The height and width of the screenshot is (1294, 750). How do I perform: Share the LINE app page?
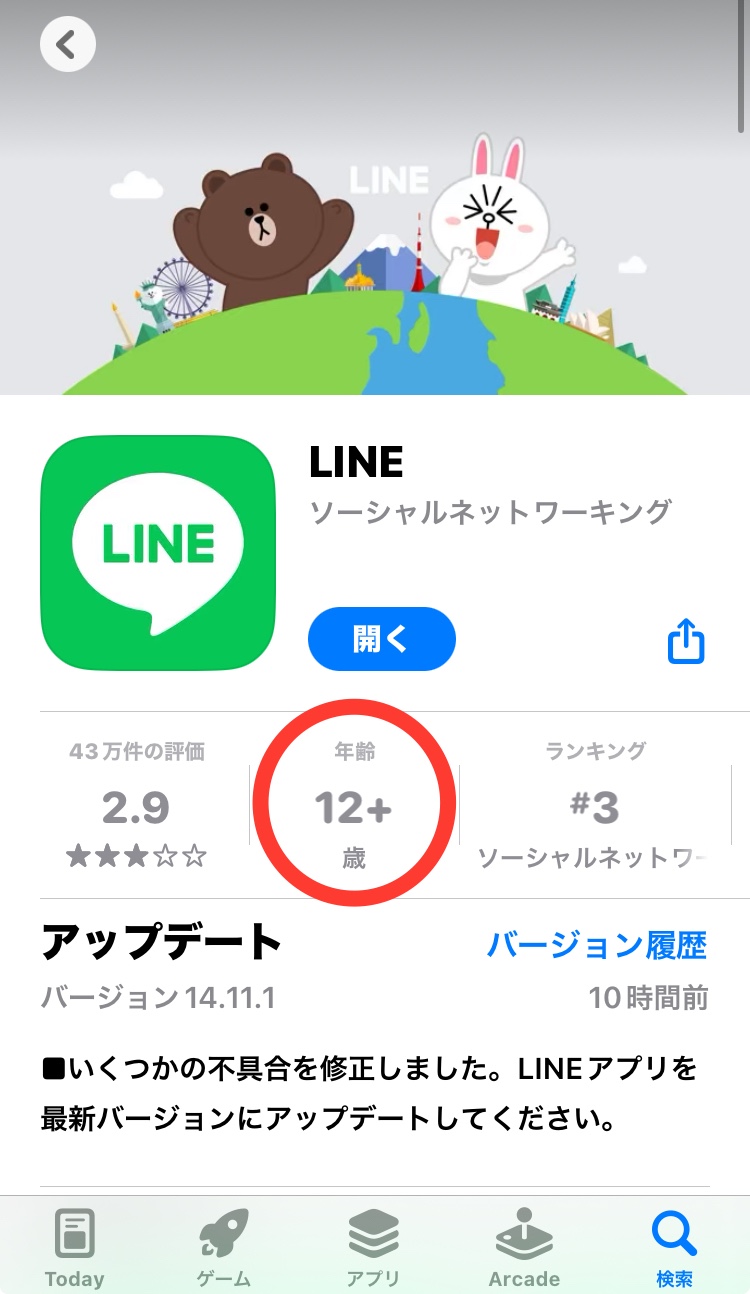(x=686, y=640)
